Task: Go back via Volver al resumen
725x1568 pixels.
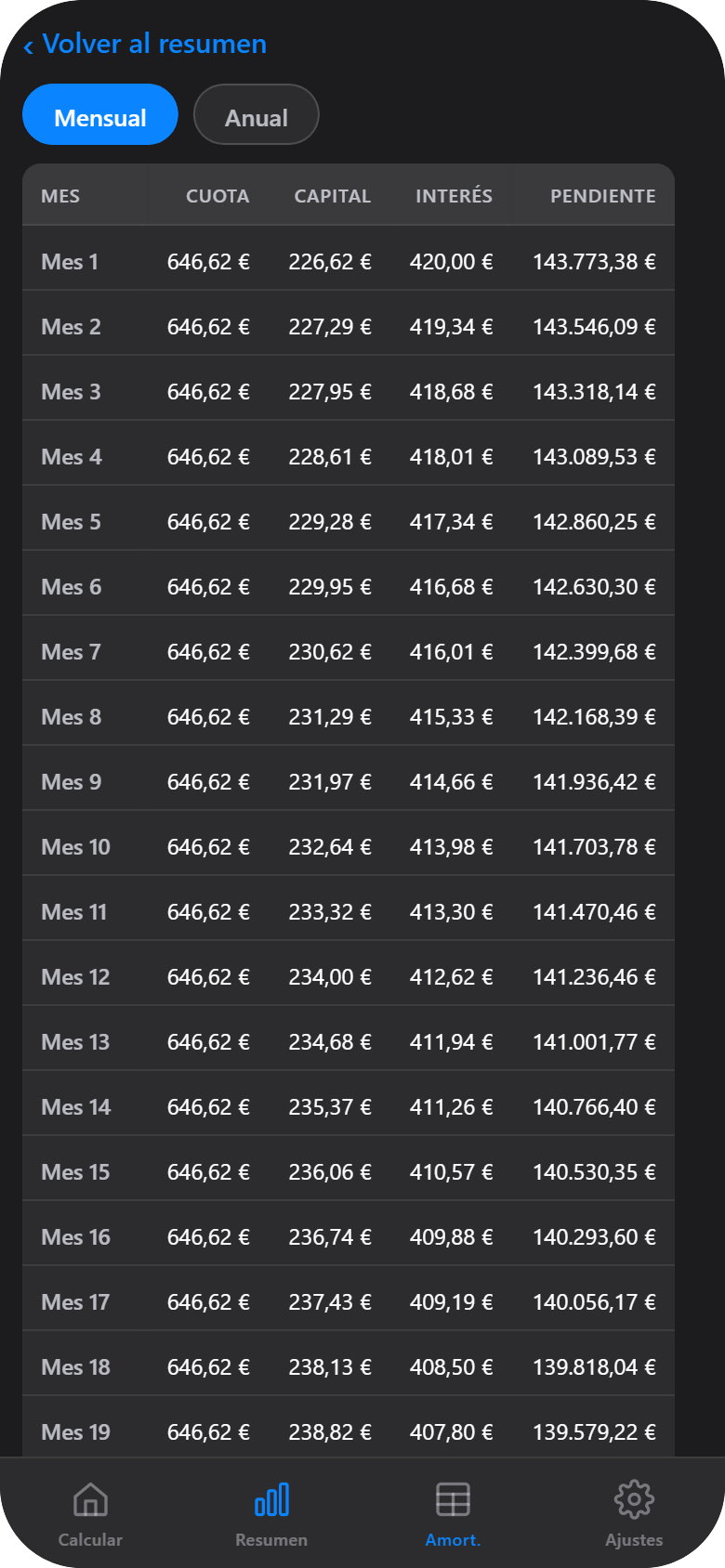Action: tap(145, 44)
